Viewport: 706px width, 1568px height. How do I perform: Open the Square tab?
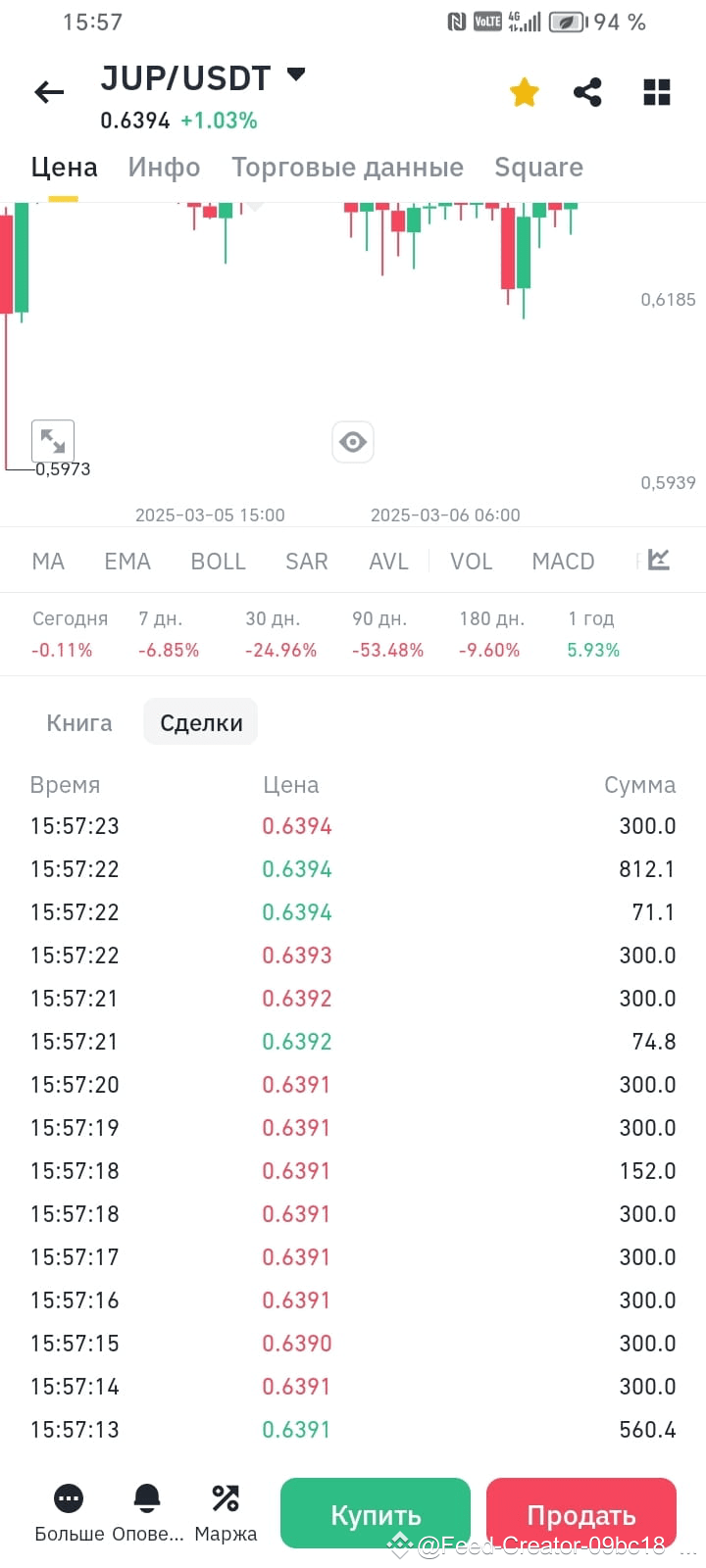click(538, 168)
